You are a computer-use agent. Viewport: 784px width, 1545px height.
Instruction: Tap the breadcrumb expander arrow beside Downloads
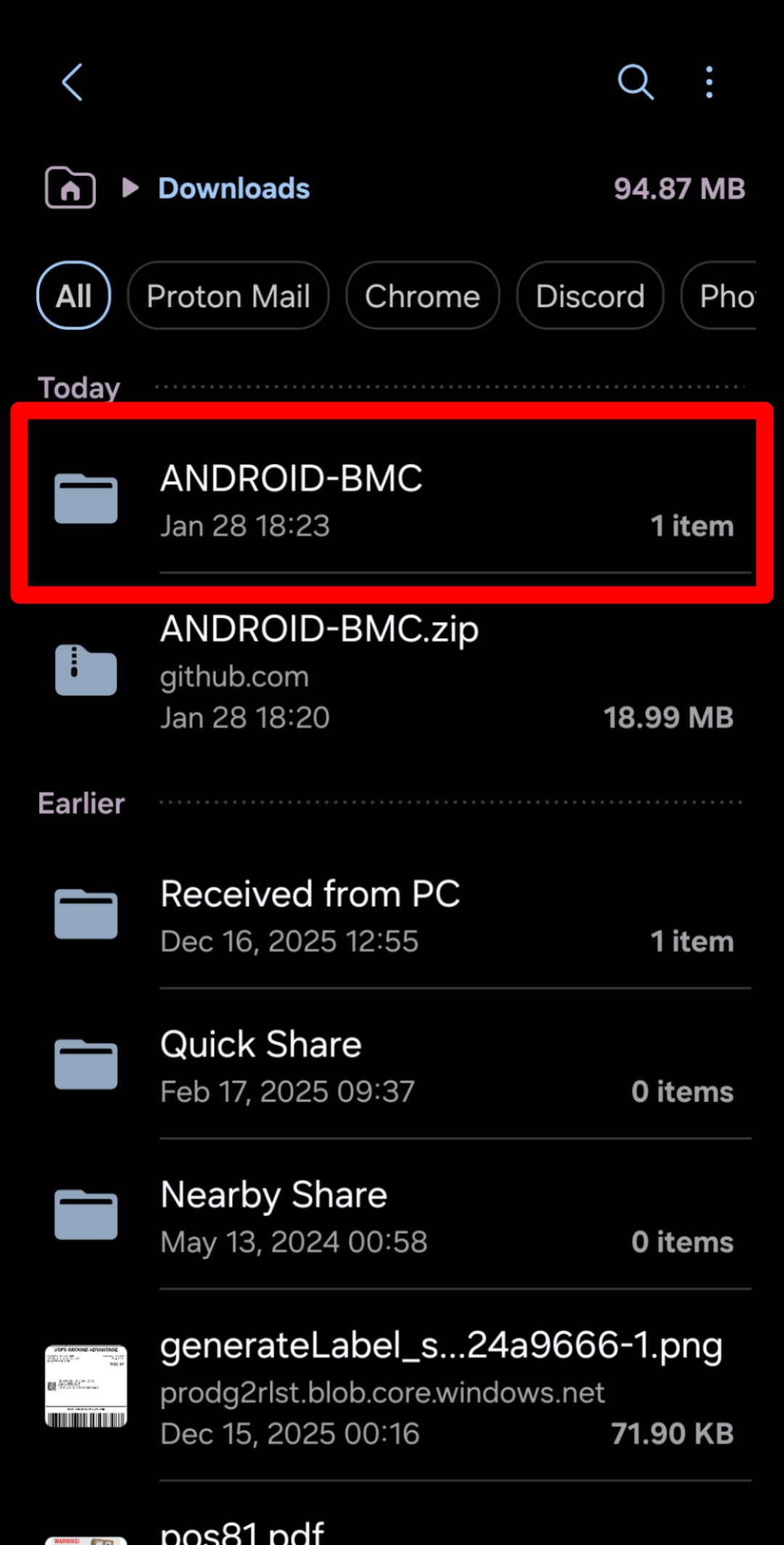point(131,188)
